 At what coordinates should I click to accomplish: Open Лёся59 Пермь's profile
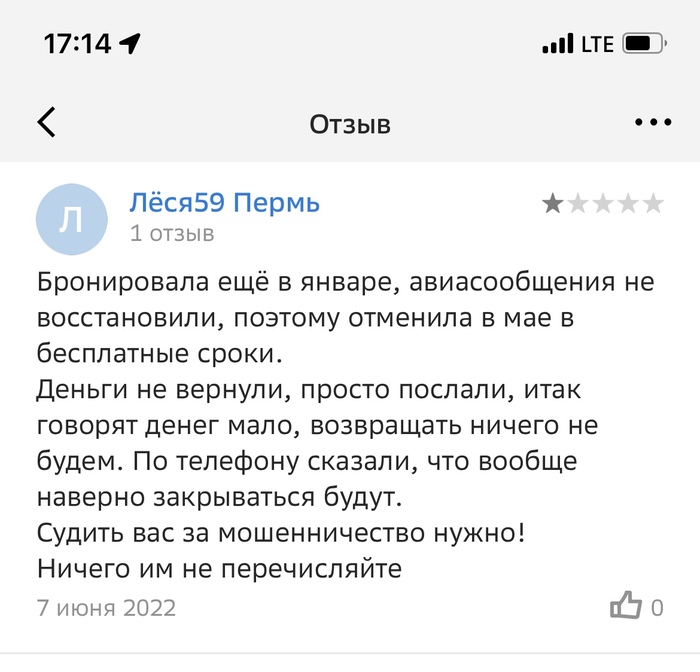point(224,203)
